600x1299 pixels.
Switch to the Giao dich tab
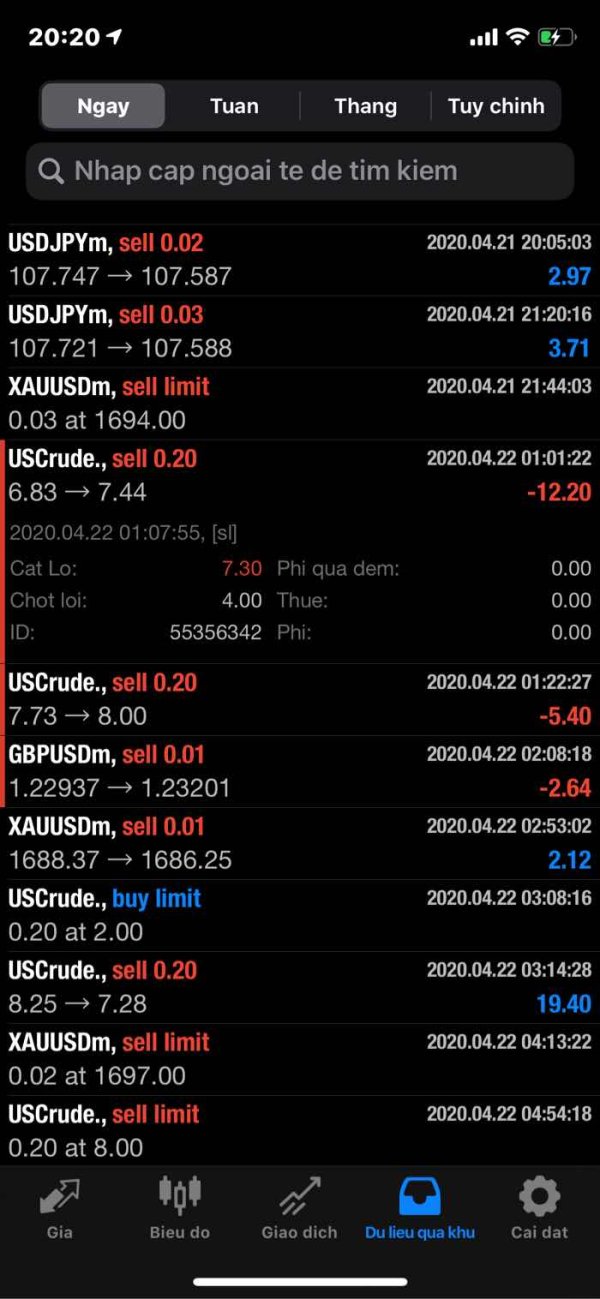(300, 1208)
